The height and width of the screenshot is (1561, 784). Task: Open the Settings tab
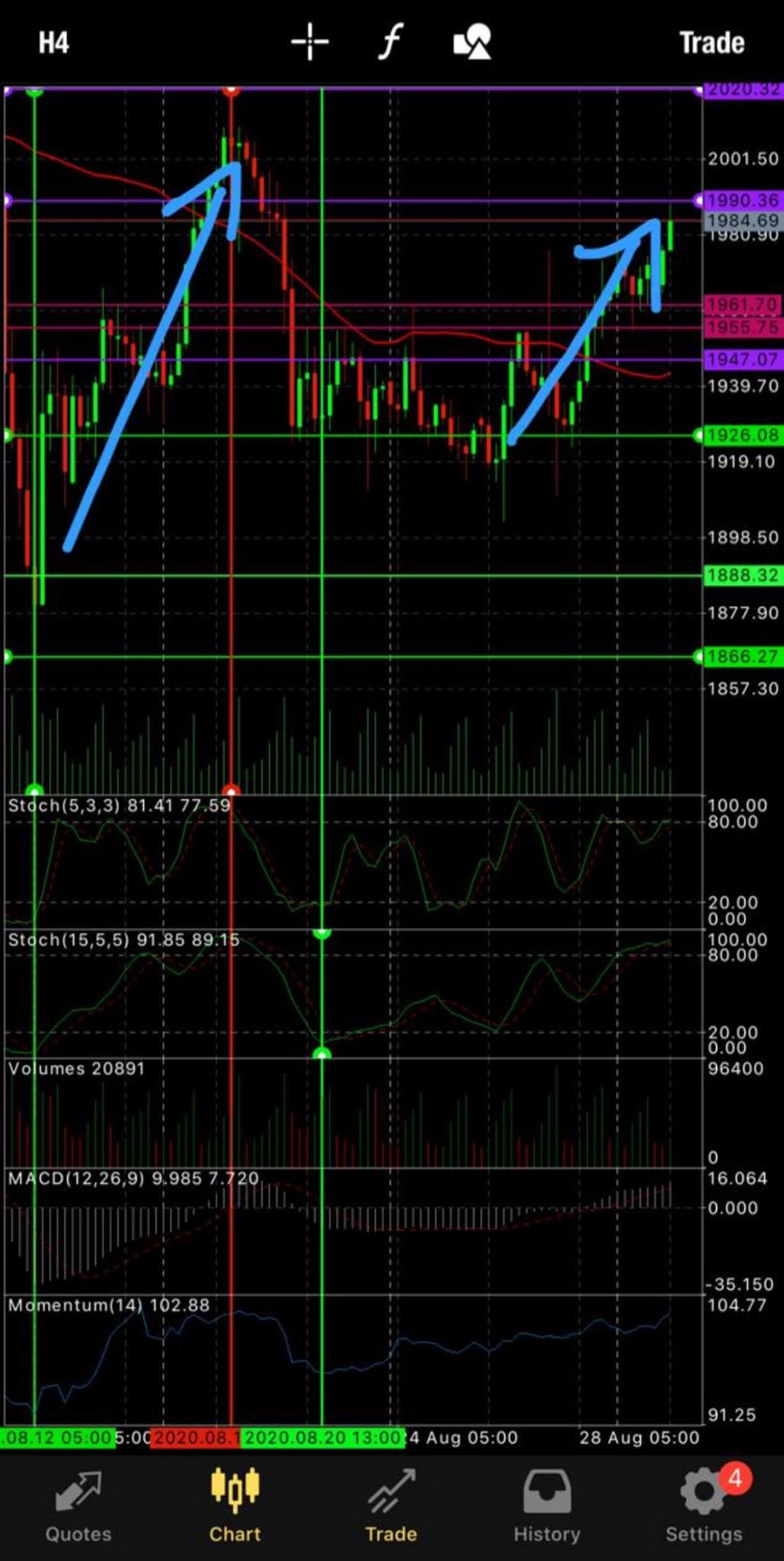point(704,1506)
